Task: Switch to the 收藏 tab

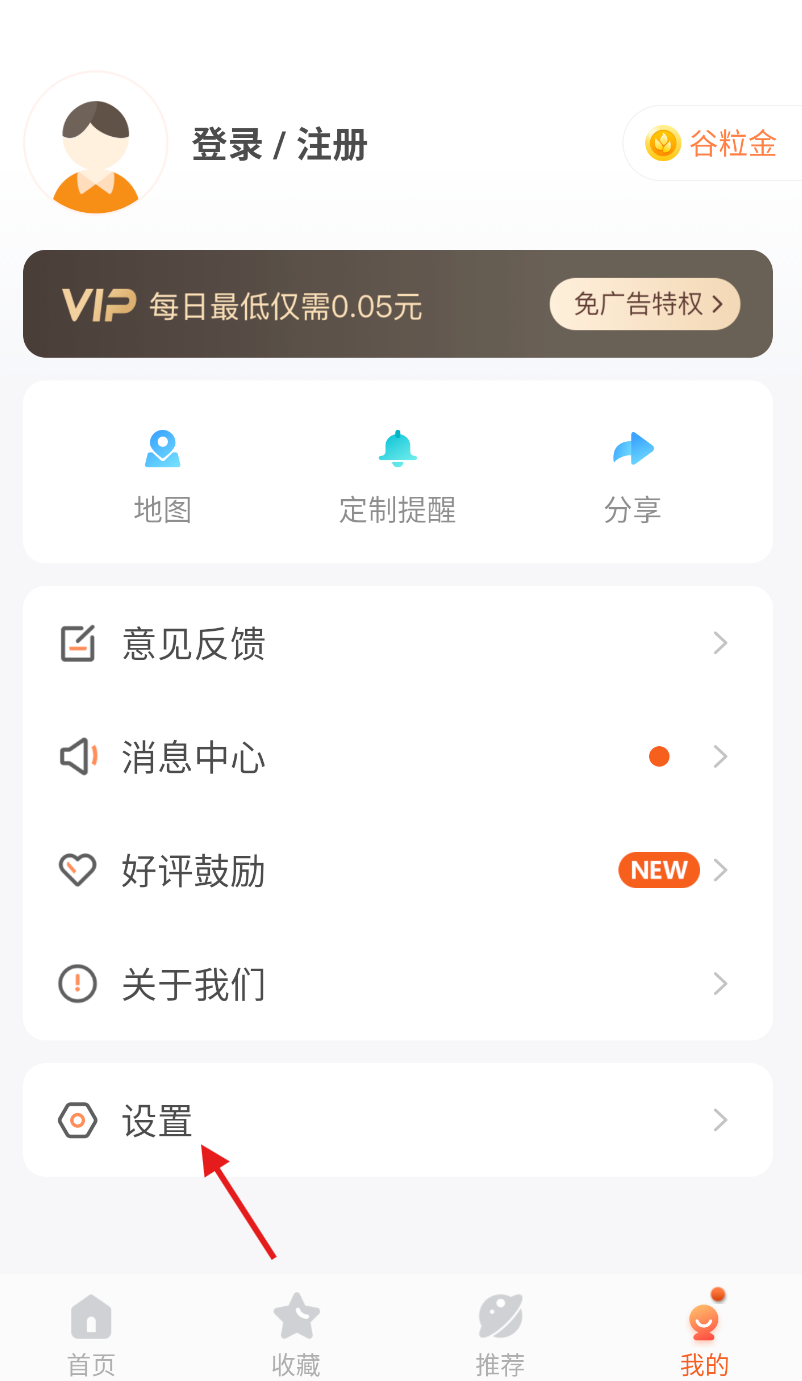Action: (296, 1334)
